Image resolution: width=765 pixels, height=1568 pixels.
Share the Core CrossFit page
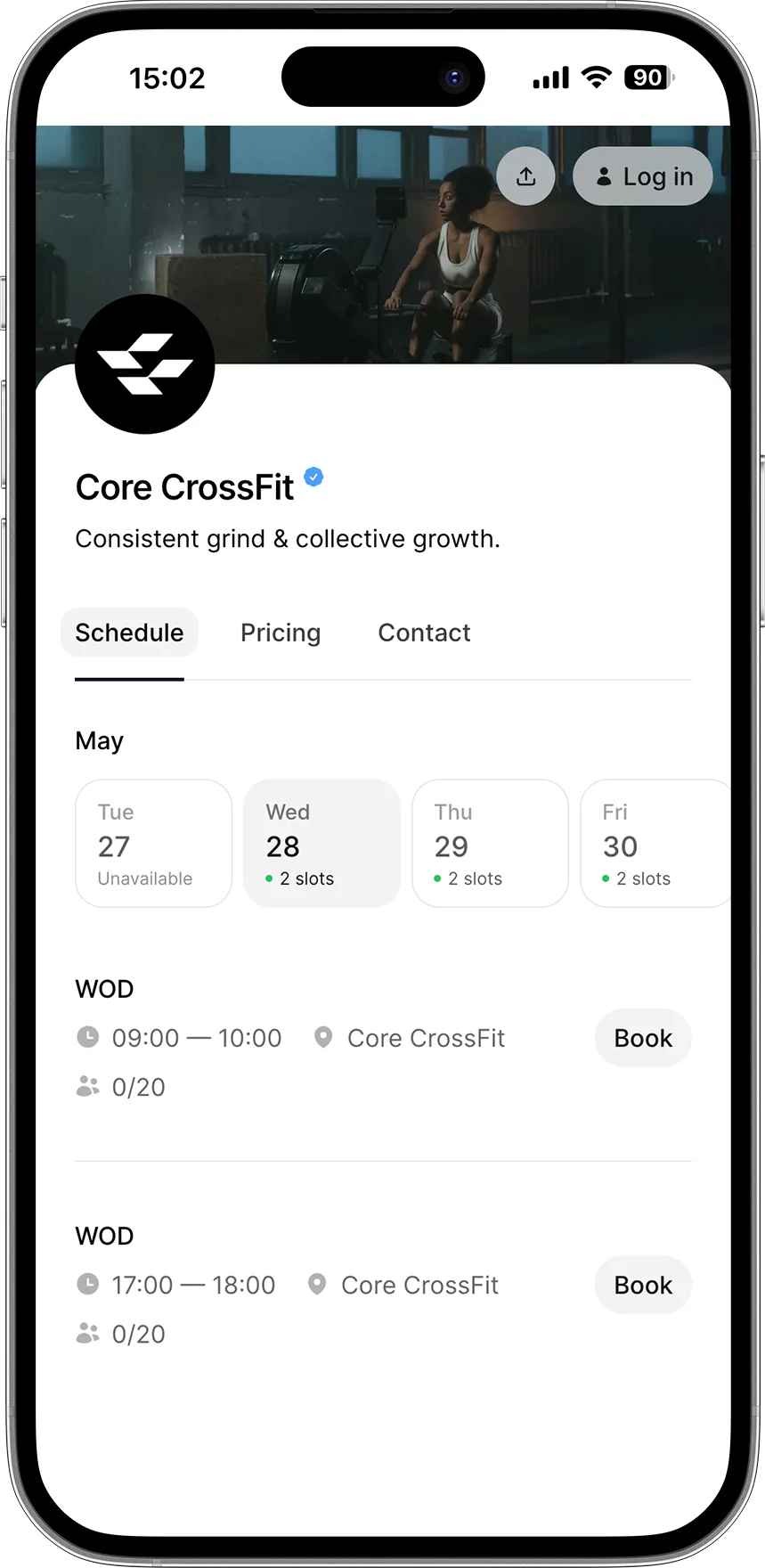pos(525,176)
